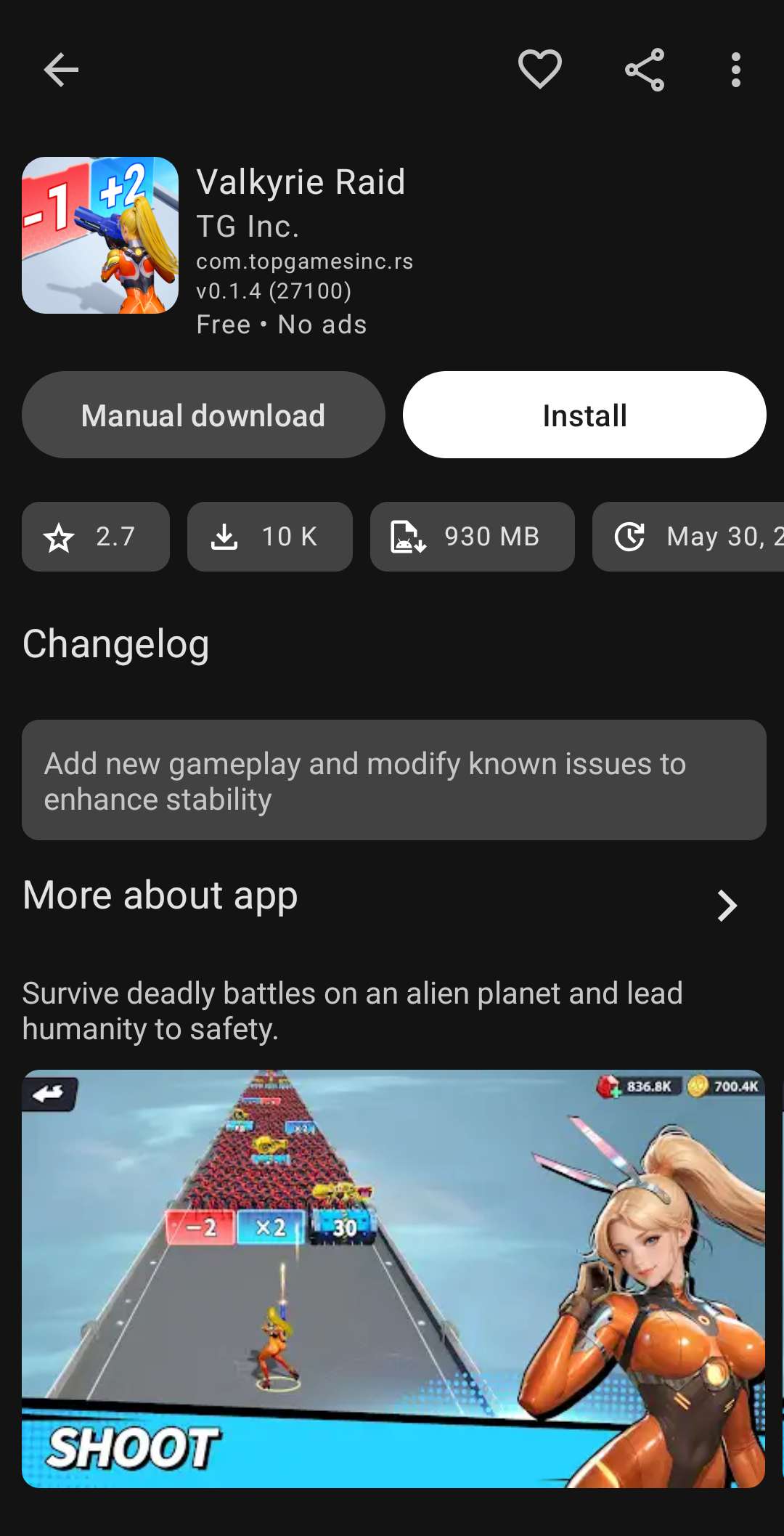Tap the 2.7 rating chip
Screen dimensions: 784x1536
click(x=96, y=537)
